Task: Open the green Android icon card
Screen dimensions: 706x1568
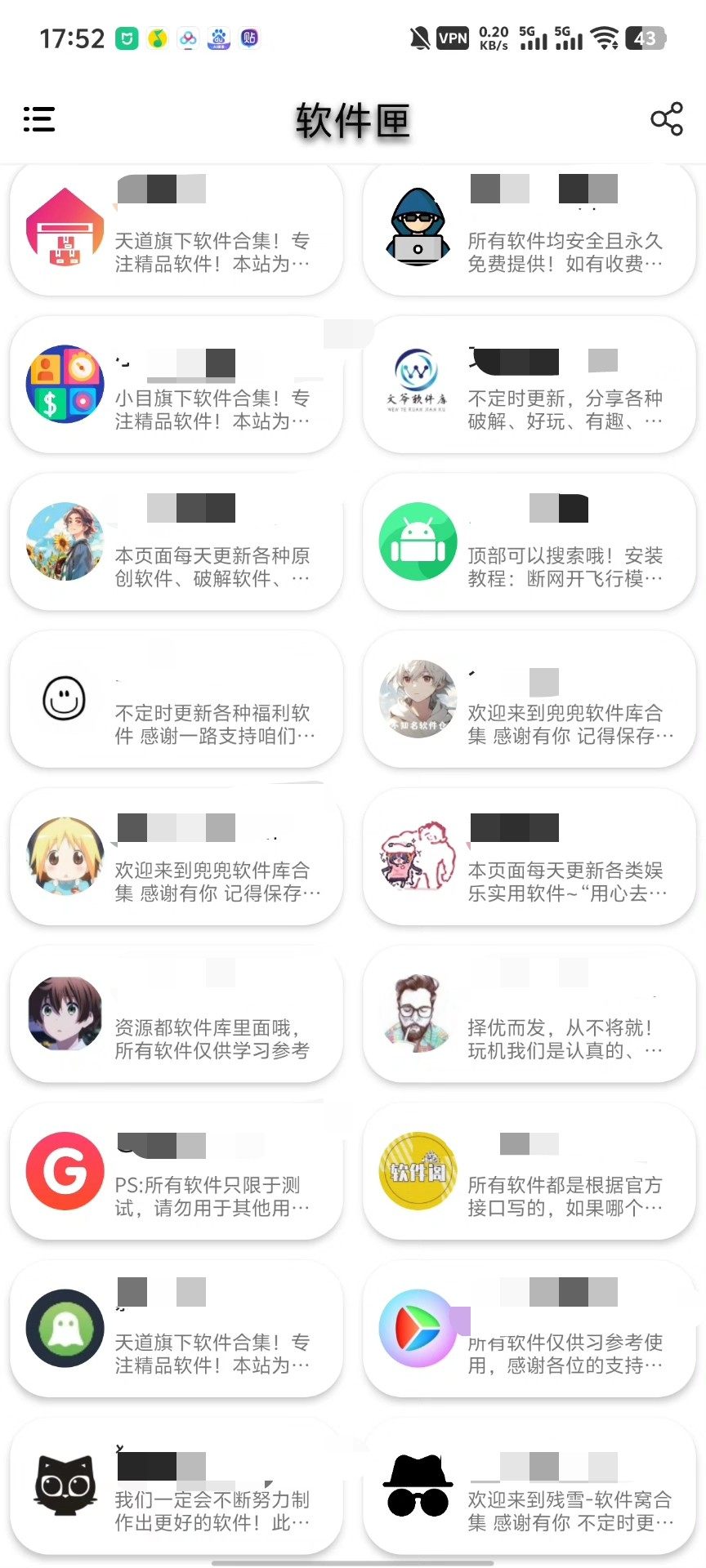Action: coord(529,542)
